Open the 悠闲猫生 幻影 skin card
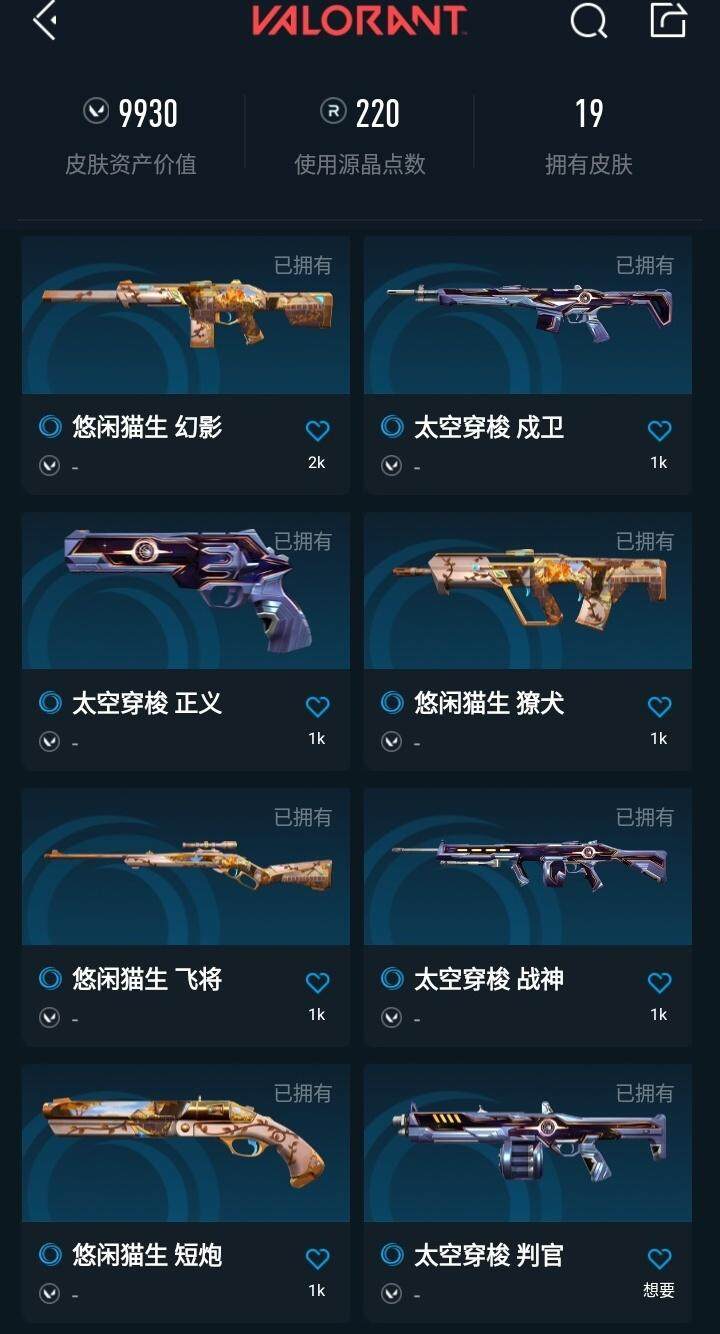The height and width of the screenshot is (1334, 720). (x=186, y=316)
